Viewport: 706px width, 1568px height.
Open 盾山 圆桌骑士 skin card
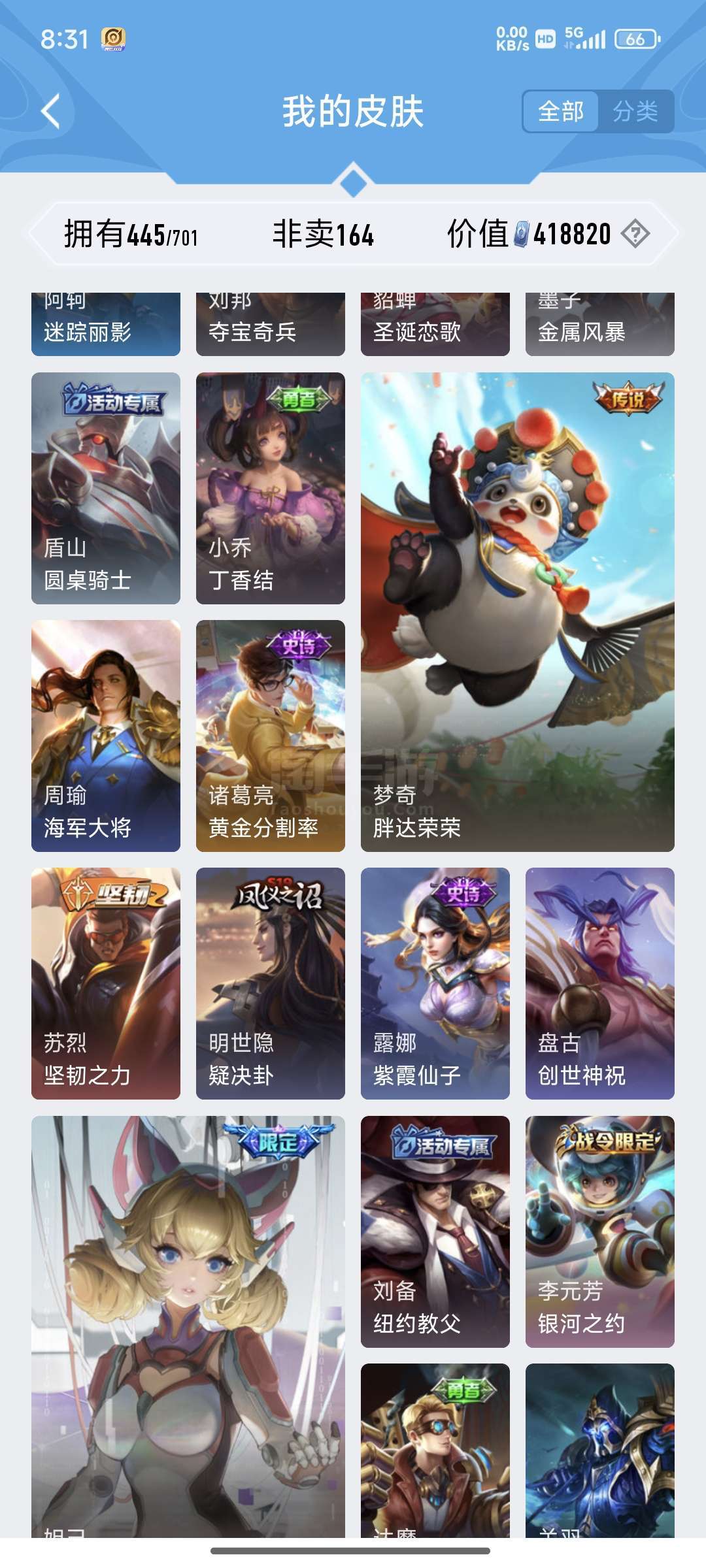point(106,487)
